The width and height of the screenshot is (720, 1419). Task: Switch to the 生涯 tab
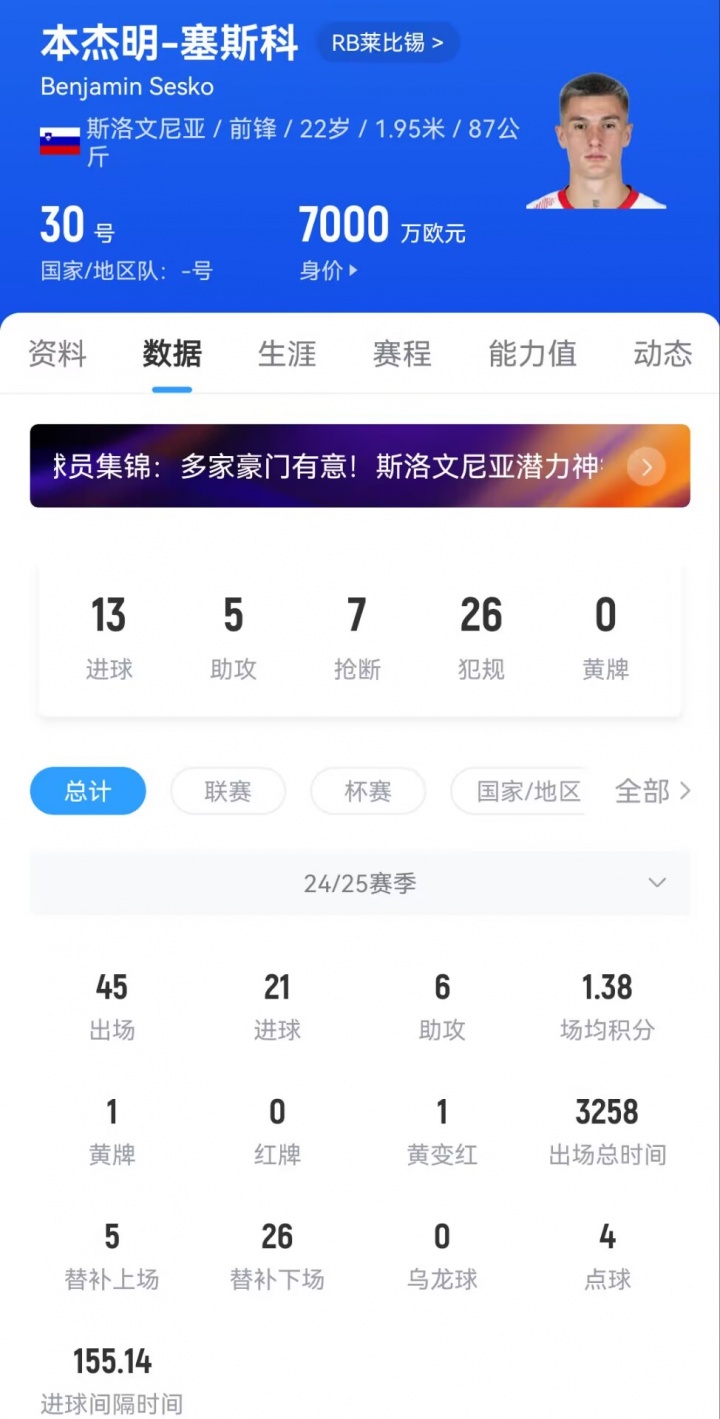[287, 354]
